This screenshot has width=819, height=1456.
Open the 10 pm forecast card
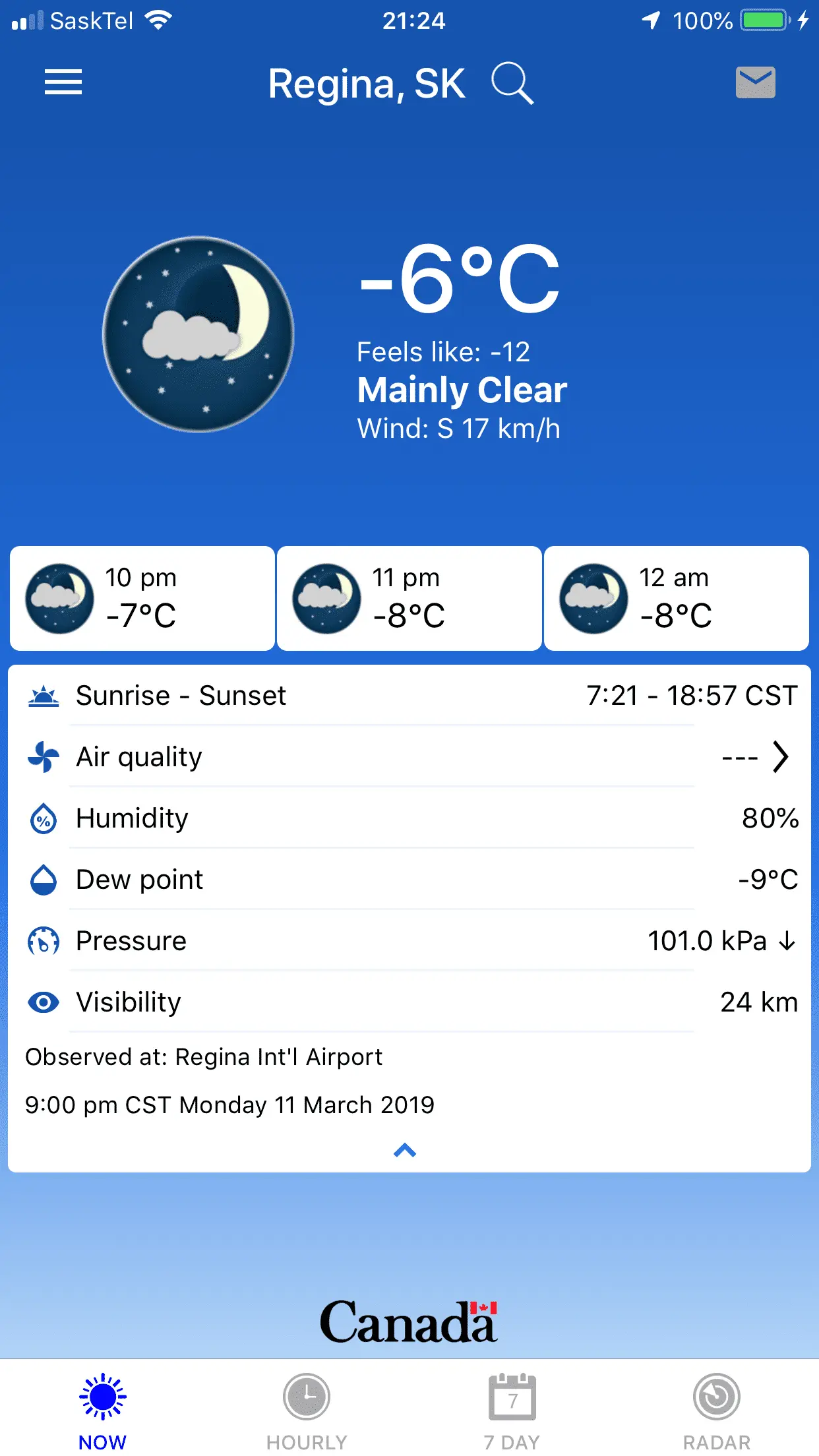(x=142, y=598)
